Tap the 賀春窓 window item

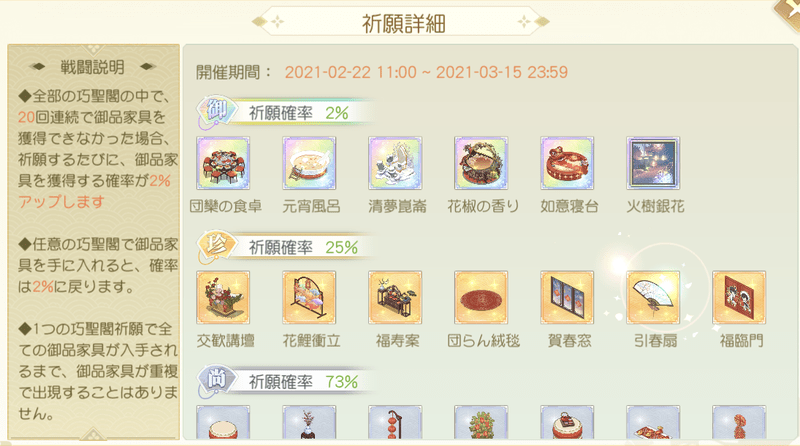click(x=567, y=297)
